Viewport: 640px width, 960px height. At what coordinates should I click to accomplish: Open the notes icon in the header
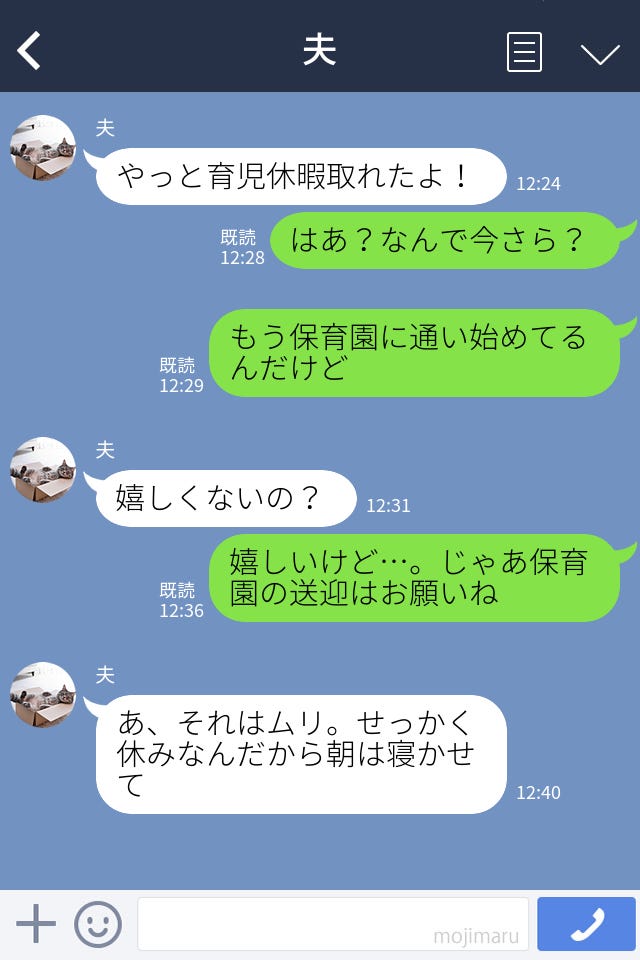(524, 52)
